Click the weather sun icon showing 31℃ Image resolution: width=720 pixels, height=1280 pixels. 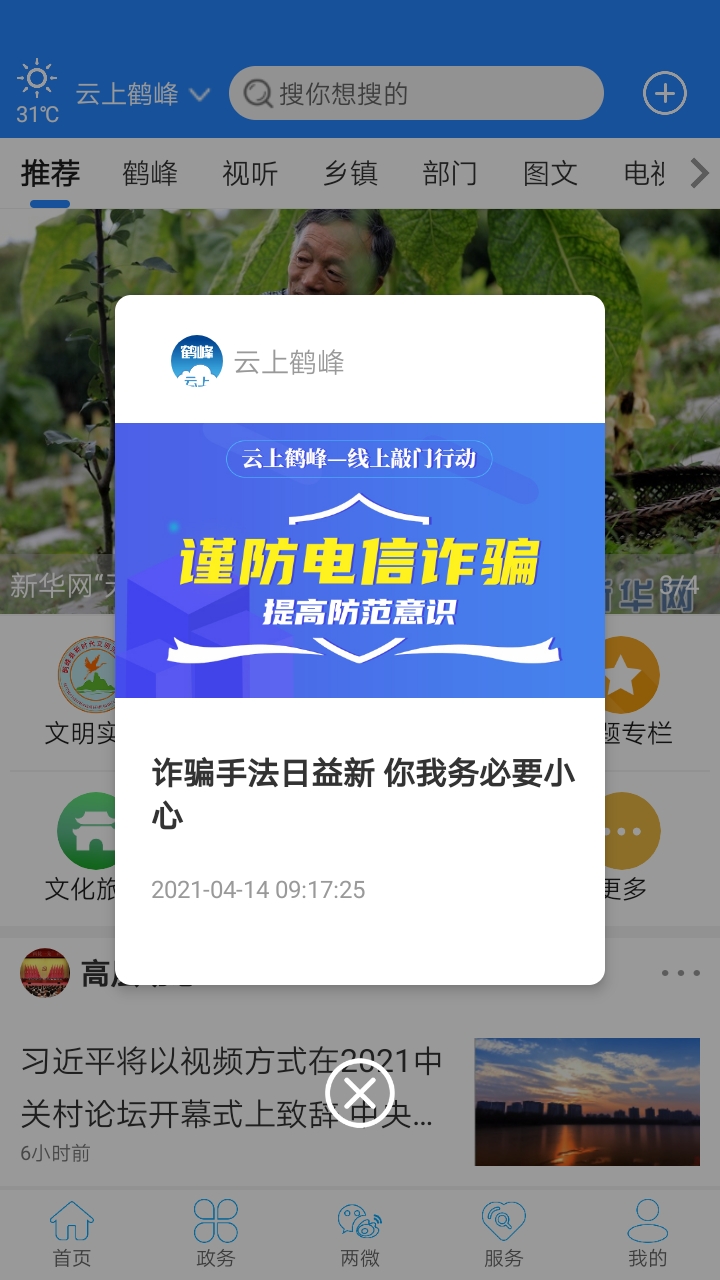[x=36, y=78]
